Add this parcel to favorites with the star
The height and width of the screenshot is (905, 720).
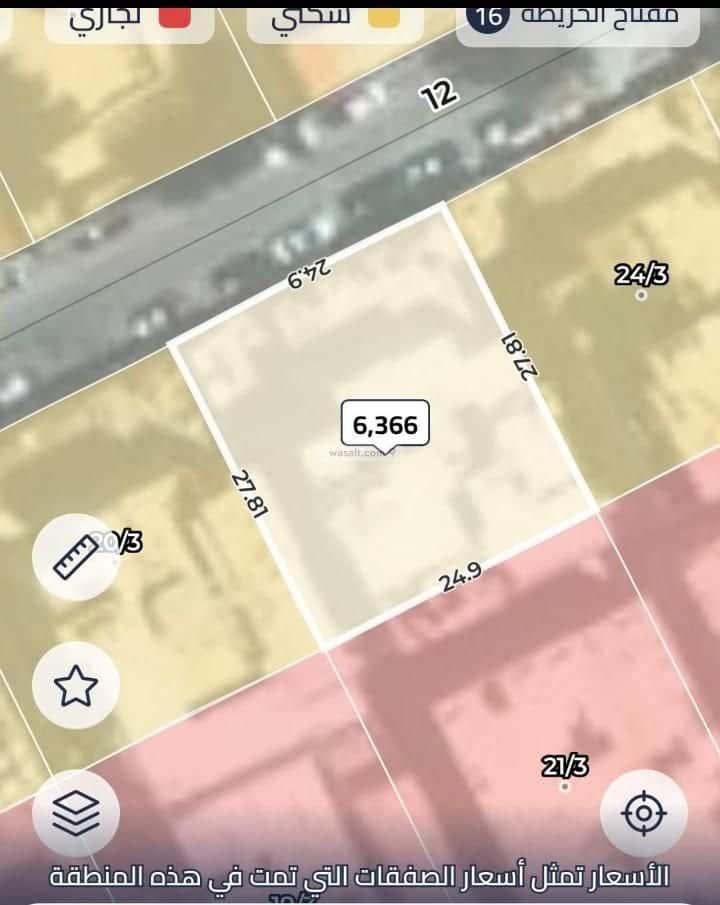(76, 686)
